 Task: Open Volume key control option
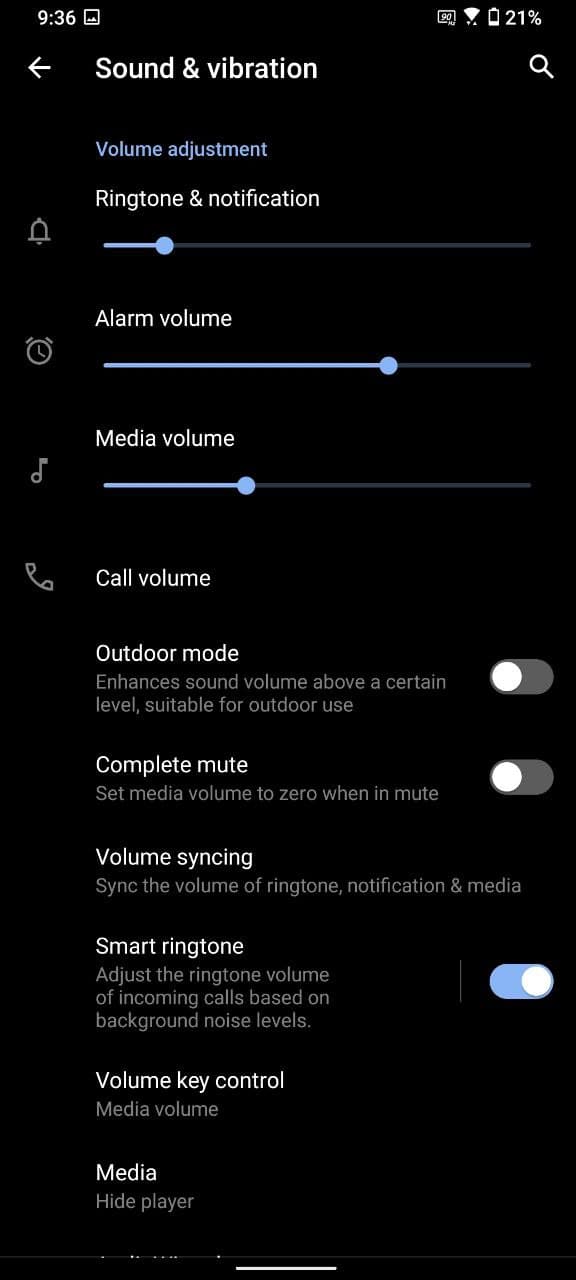point(288,1093)
